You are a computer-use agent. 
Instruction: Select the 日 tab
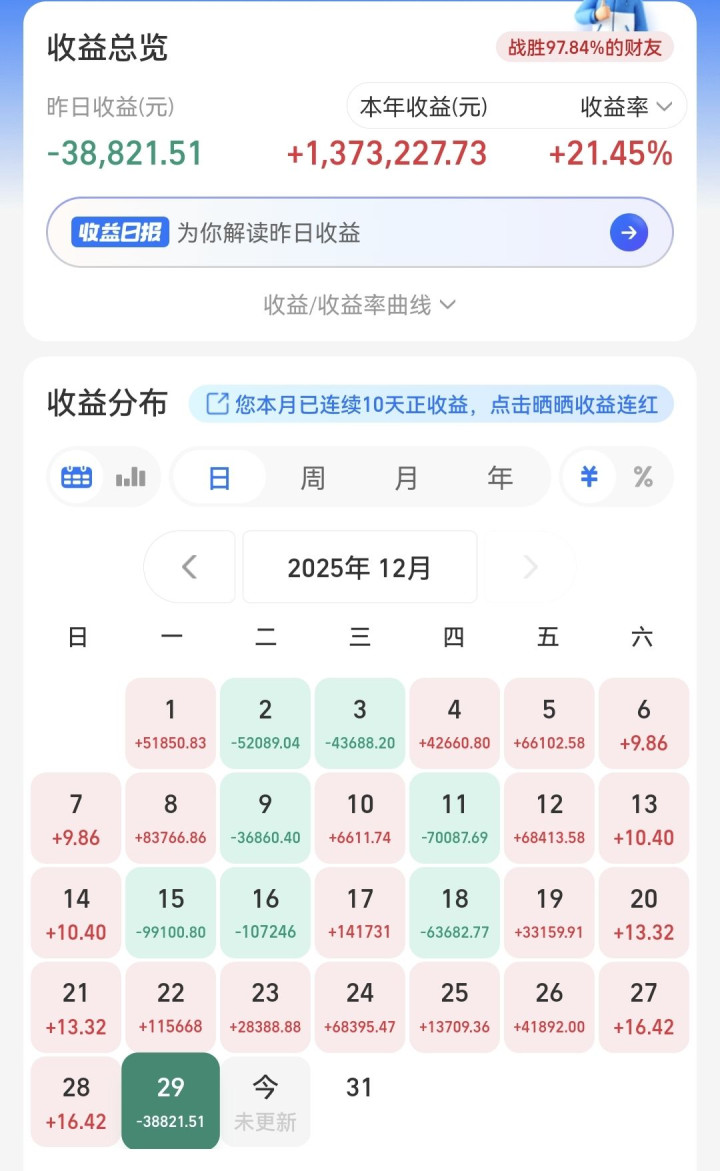click(x=219, y=478)
